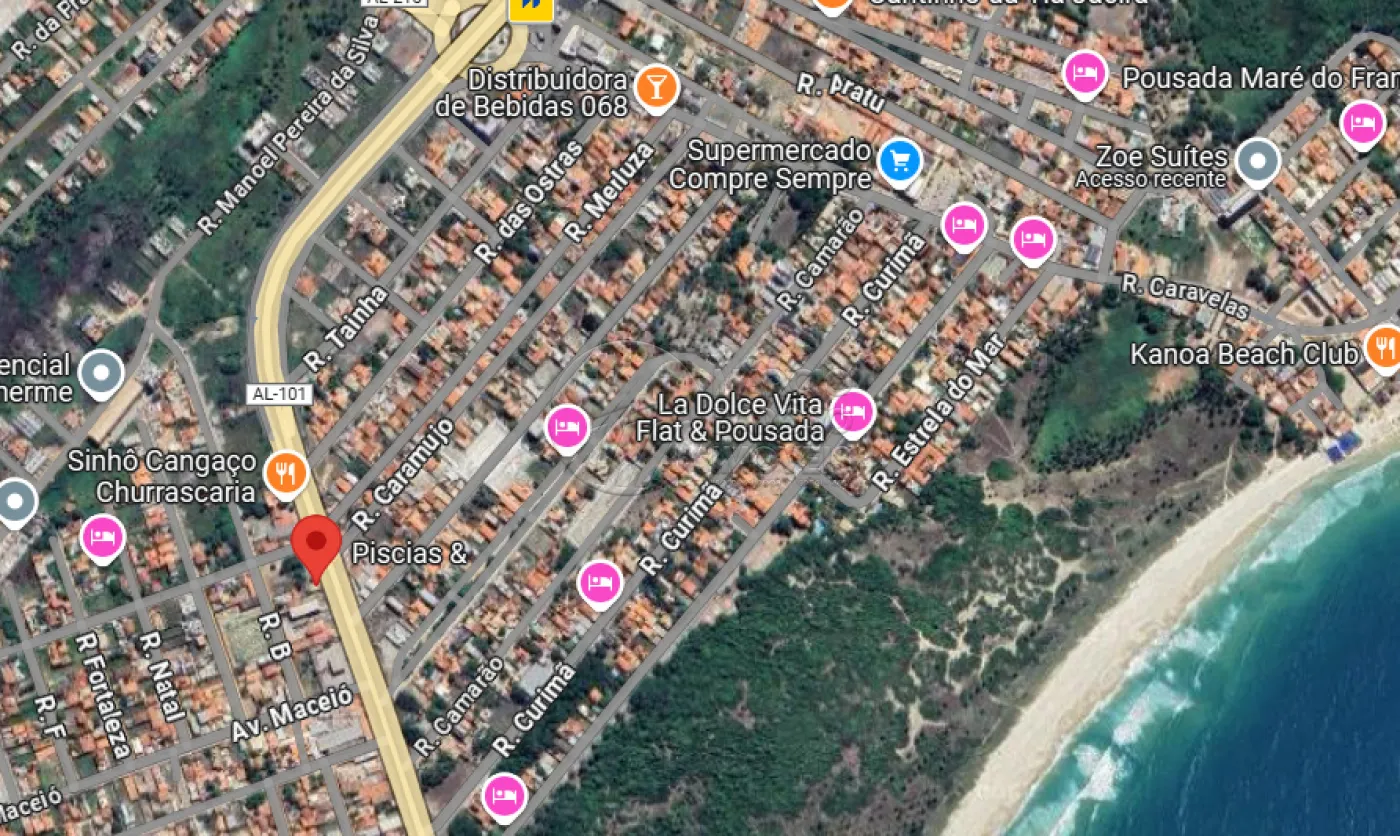
Task: Open the Pousada Maré hotel marker
Action: (1085, 73)
